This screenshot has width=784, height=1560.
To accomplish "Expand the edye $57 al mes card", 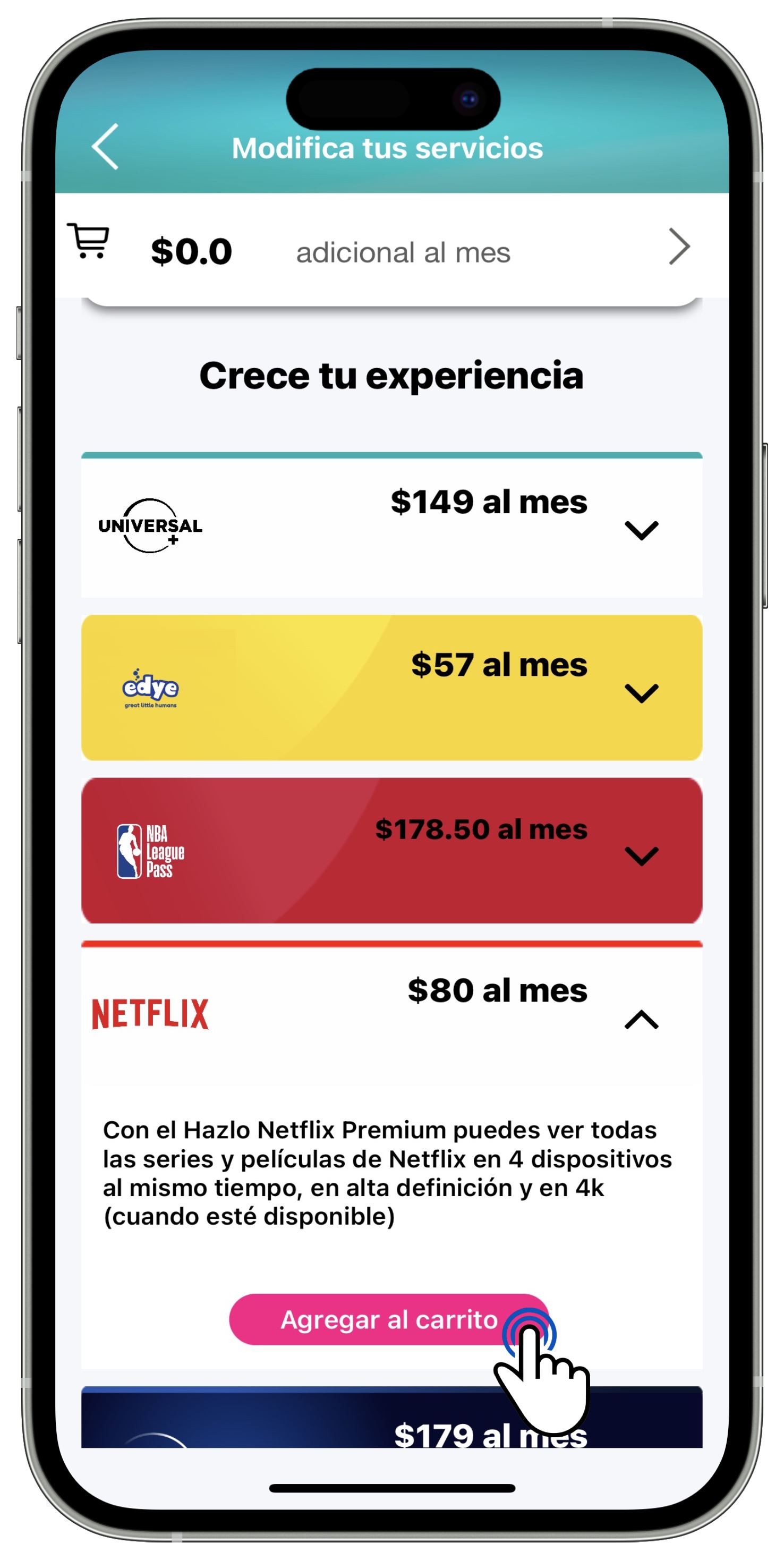I will pos(641,693).
